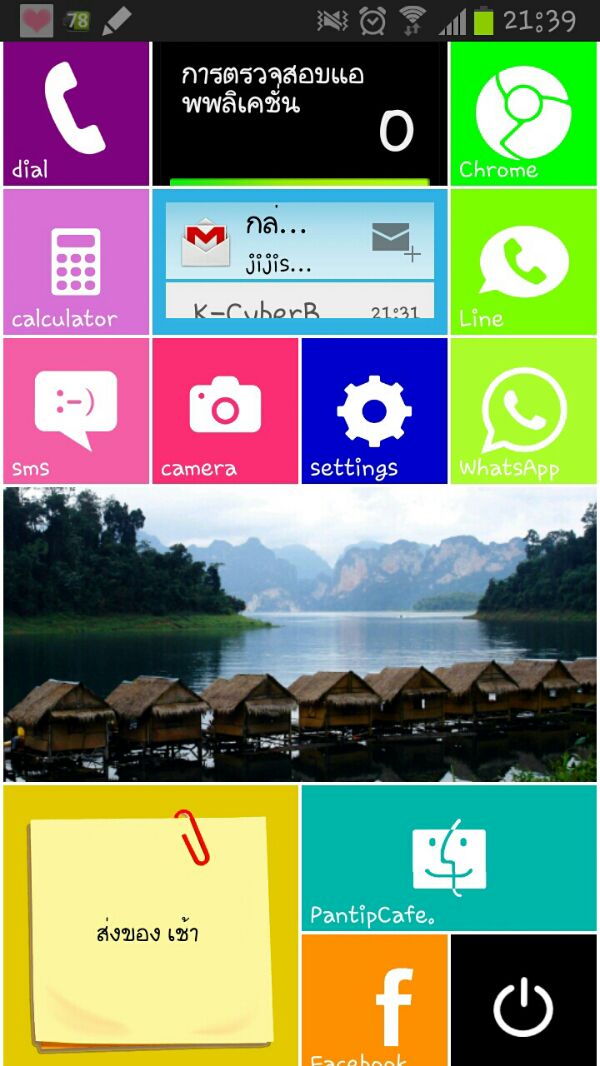Open the PantipCafe tile
This screenshot has width=600, height=1066.
(x=449, y=858)
